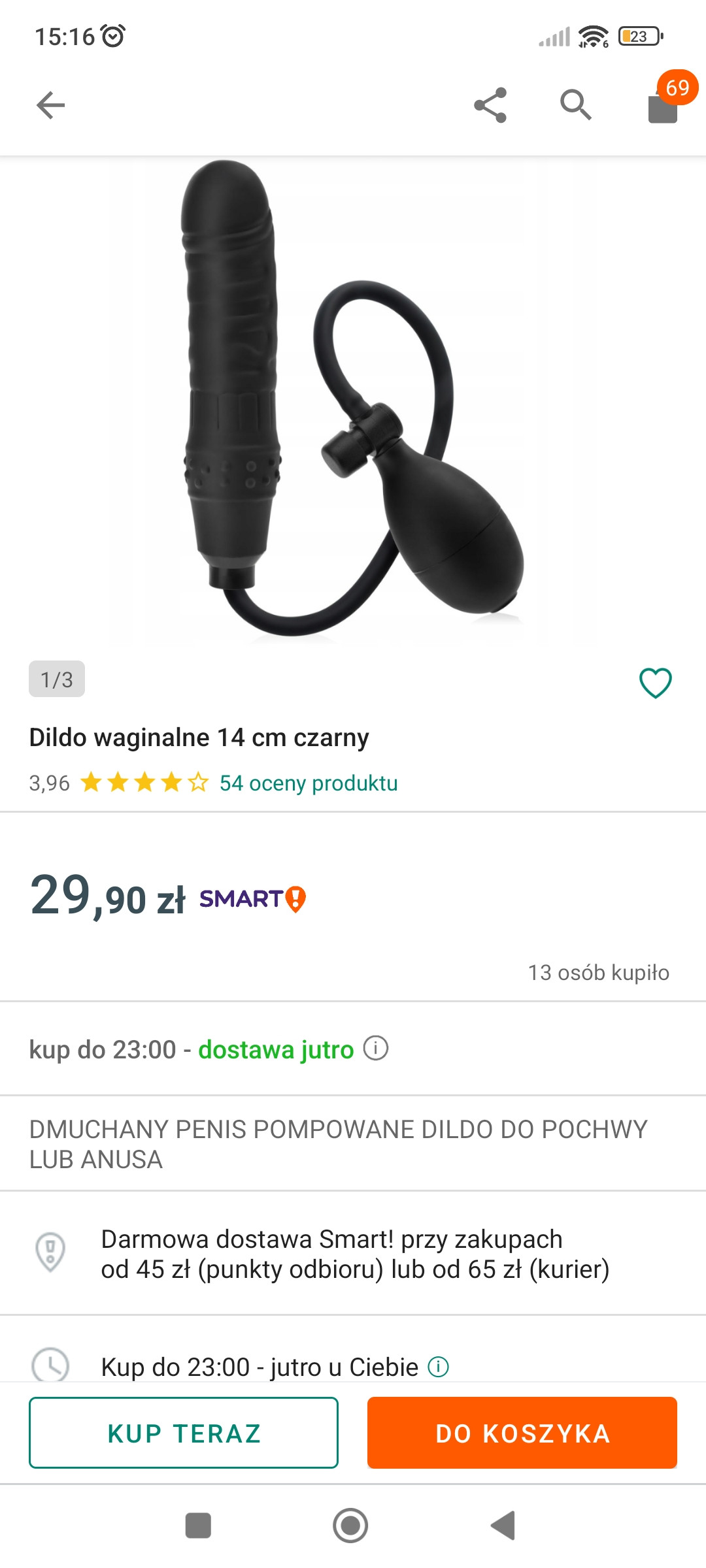Viewport: 706px width, 1568px height.
Task: Open recent apps from the navigation bar
Action: pos(198,1526)
